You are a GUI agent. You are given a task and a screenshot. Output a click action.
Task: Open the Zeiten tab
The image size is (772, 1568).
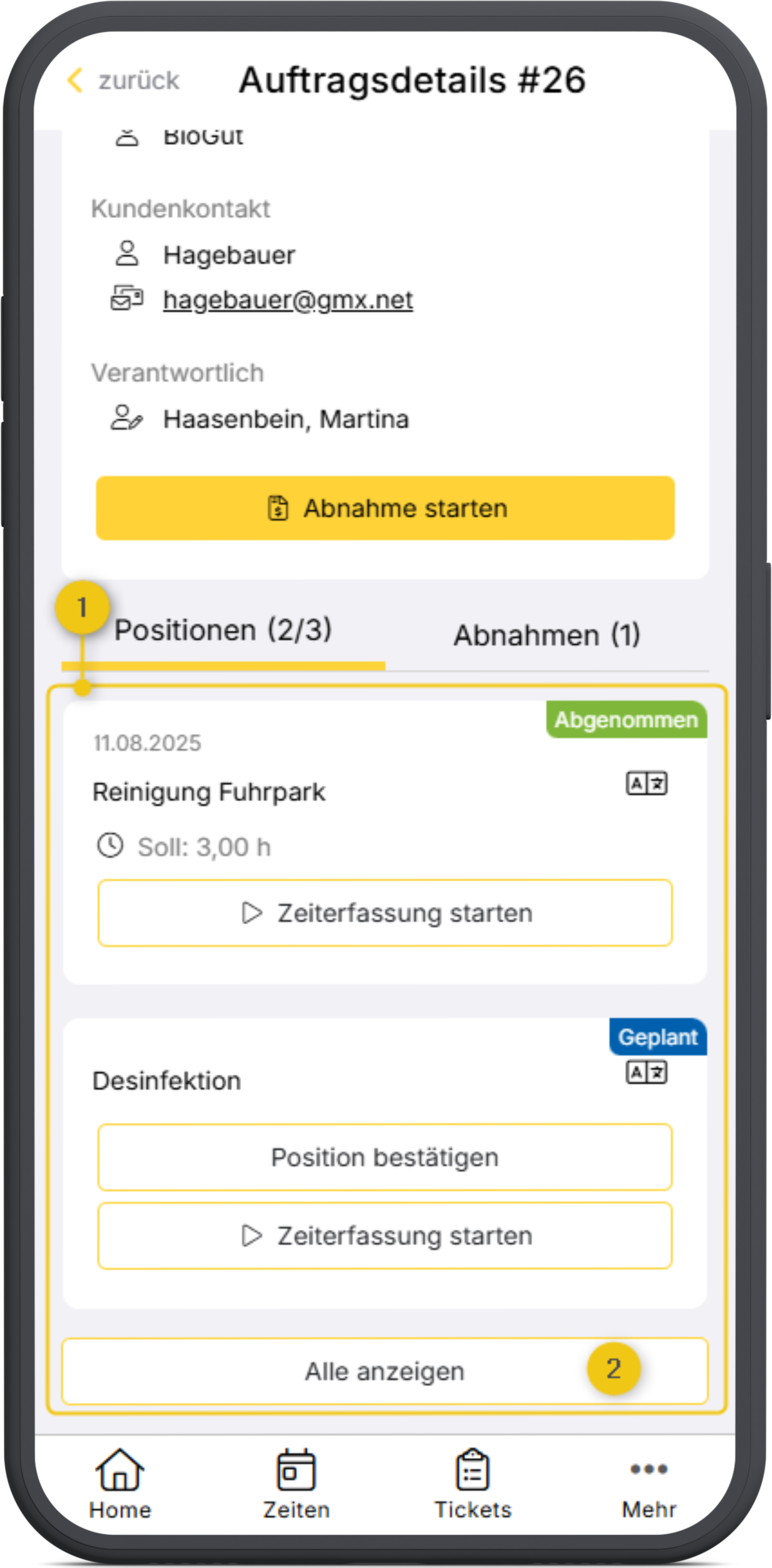pos(296,1483)
